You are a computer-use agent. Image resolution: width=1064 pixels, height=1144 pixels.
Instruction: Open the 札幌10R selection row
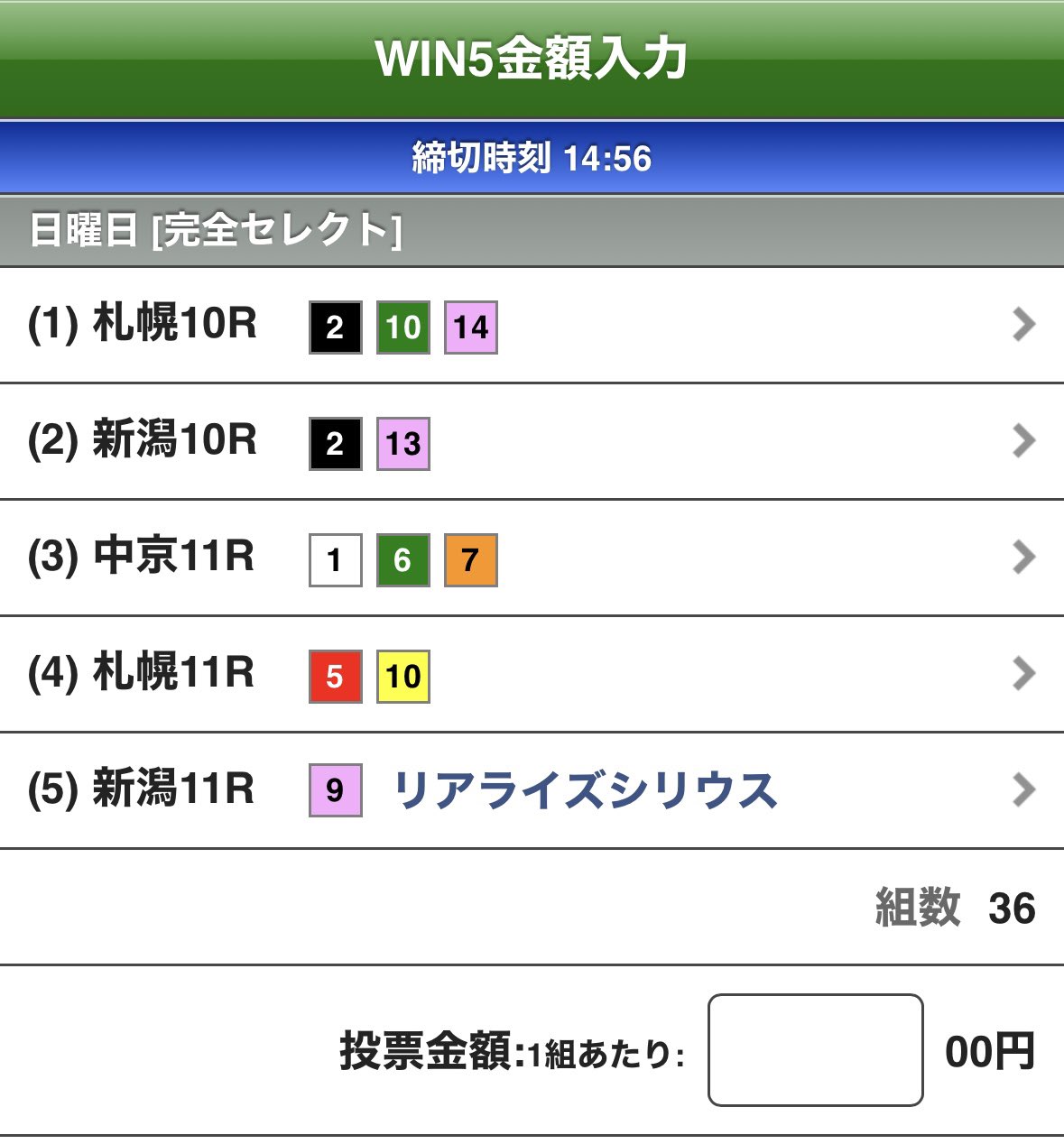[532, 326]
